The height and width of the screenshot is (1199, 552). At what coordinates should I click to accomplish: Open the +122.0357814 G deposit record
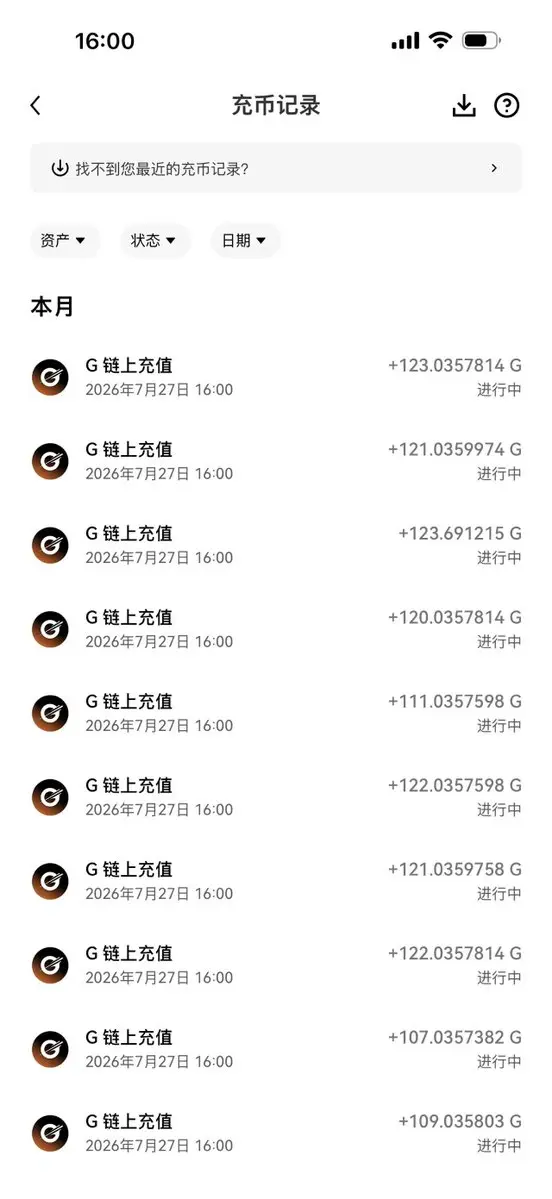[x=276, y=966]
